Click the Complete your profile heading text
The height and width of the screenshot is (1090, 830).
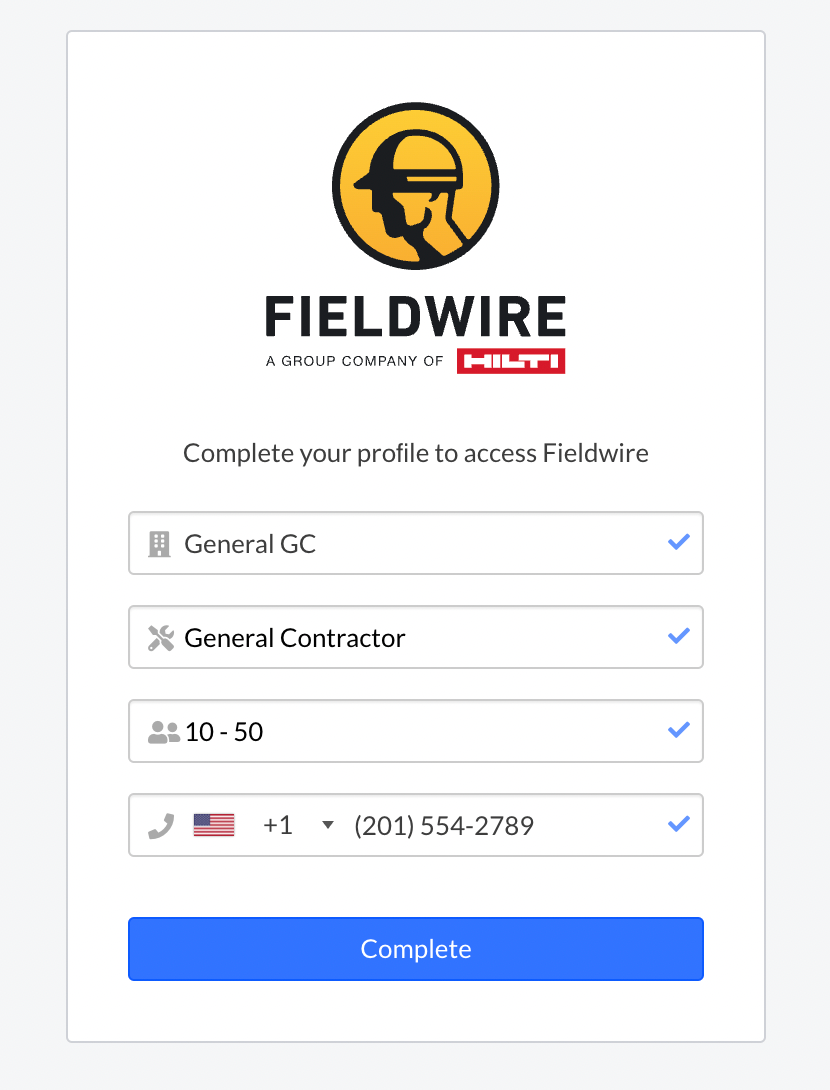point(415,452)
